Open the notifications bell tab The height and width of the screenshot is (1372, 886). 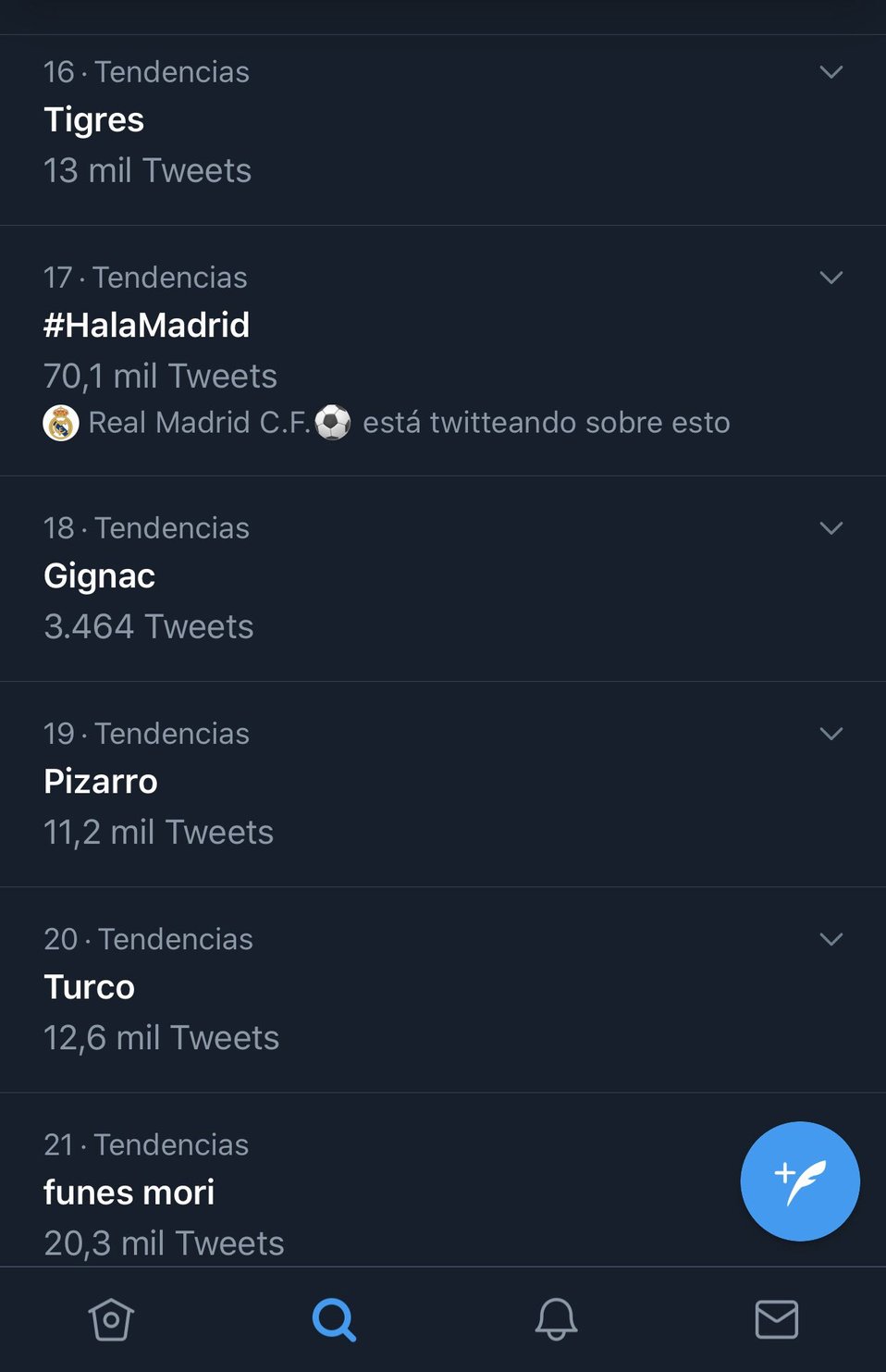[x=556, y=1319]
